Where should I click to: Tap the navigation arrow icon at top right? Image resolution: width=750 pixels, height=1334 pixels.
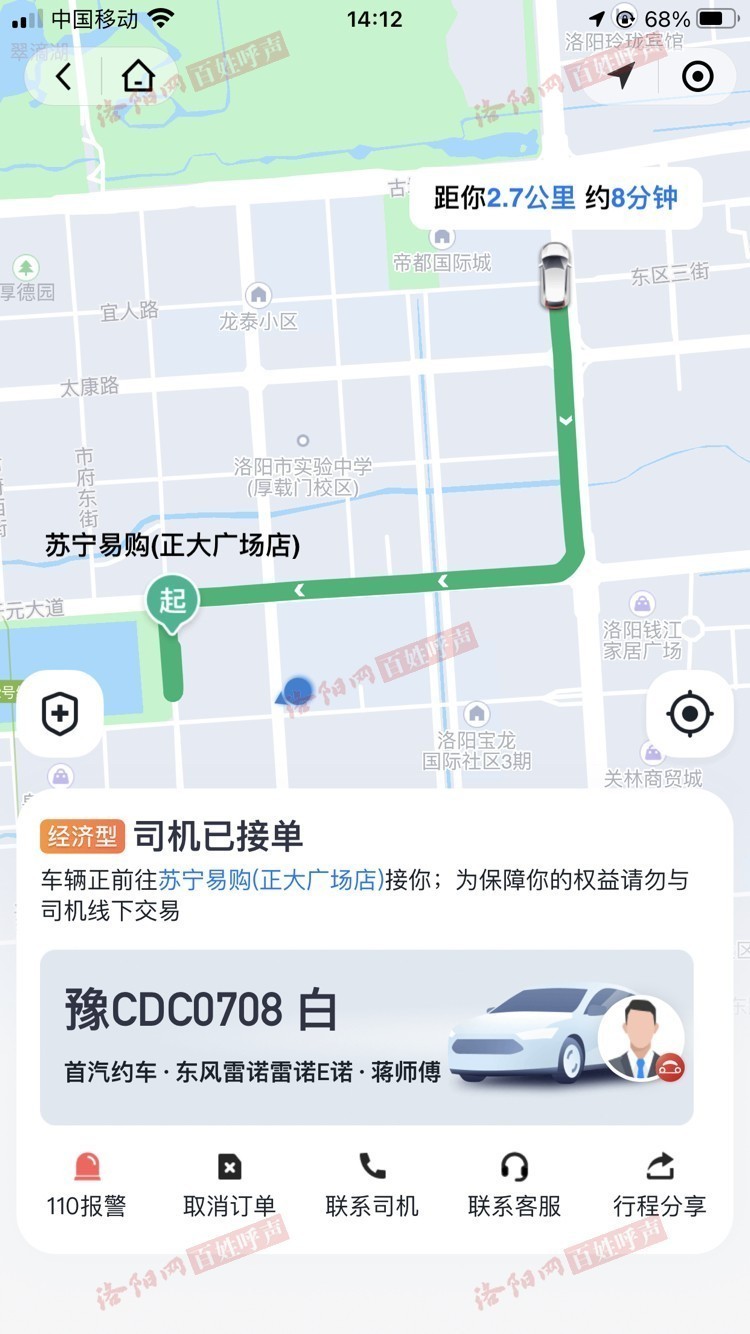(x=621, y=77)
